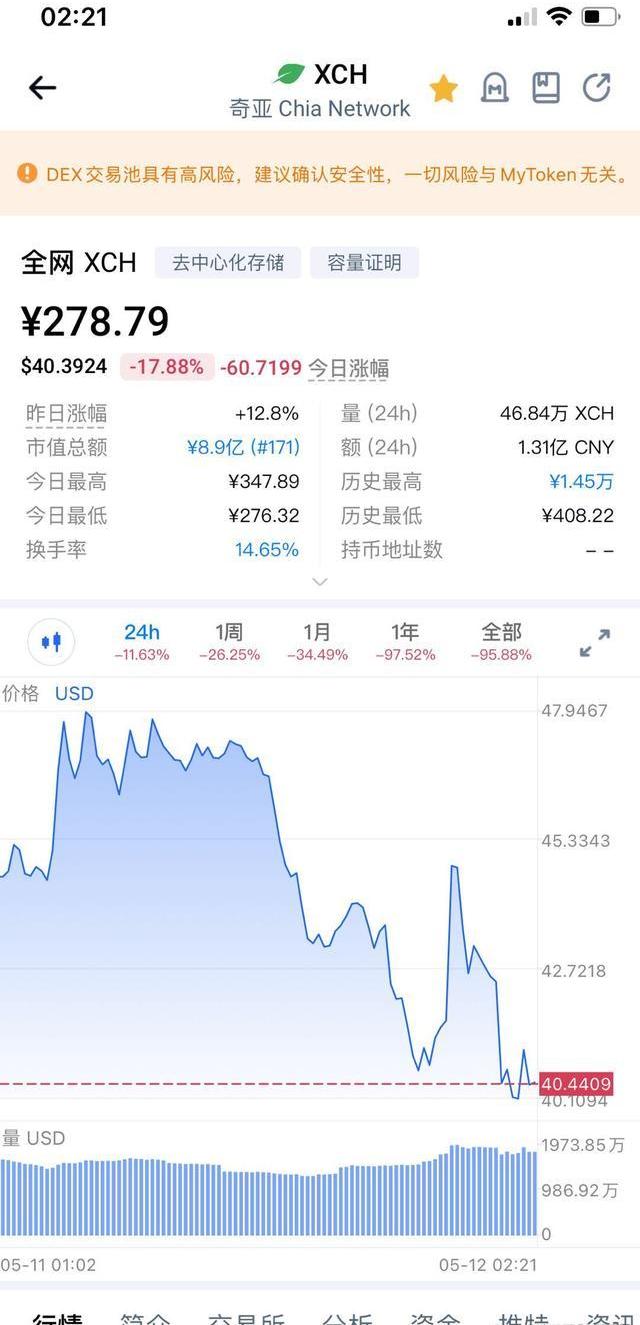The width and height of the screenshot is (640, 1325).
Task: Open the price alert icon beside the star
Action: (x=495, y=89)
